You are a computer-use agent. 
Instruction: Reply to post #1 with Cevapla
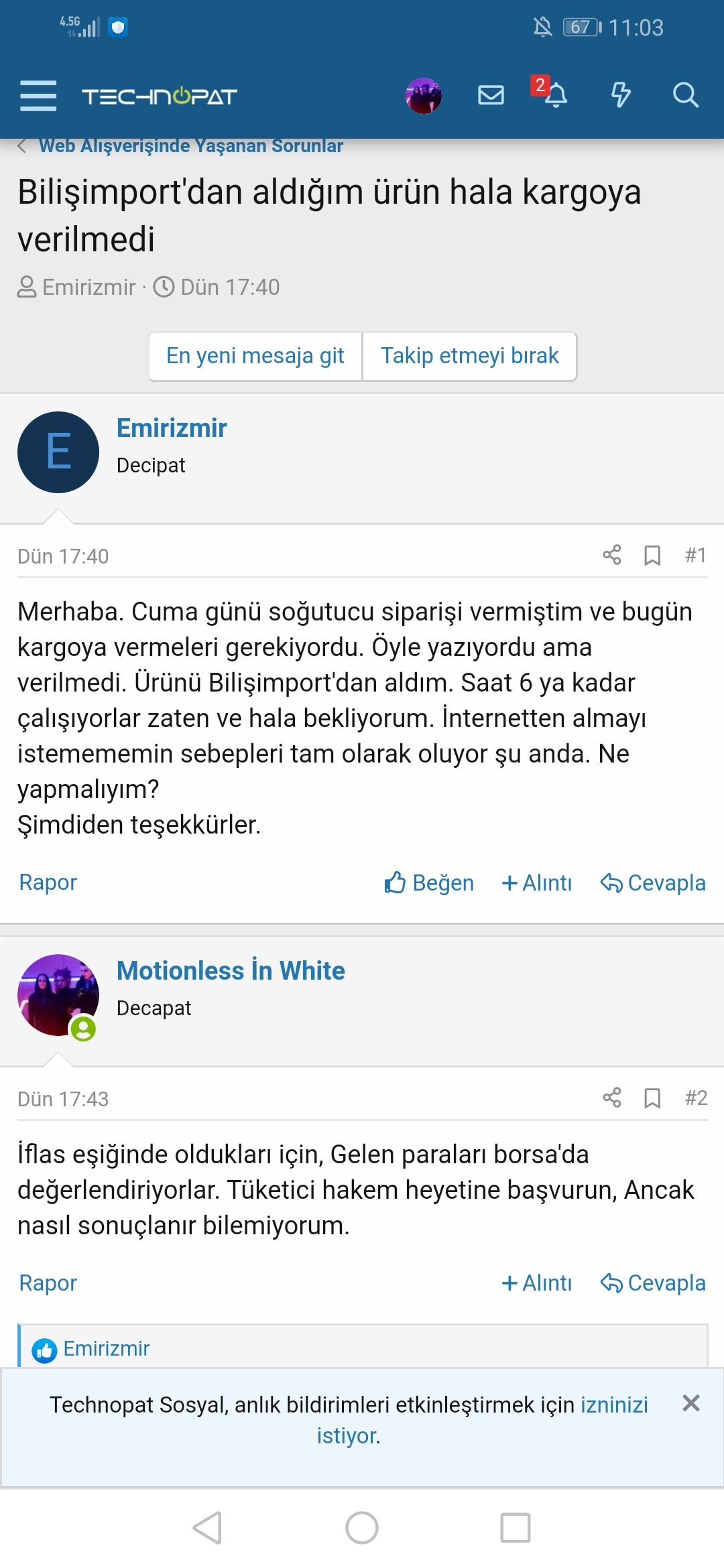[x=653, y=883]
